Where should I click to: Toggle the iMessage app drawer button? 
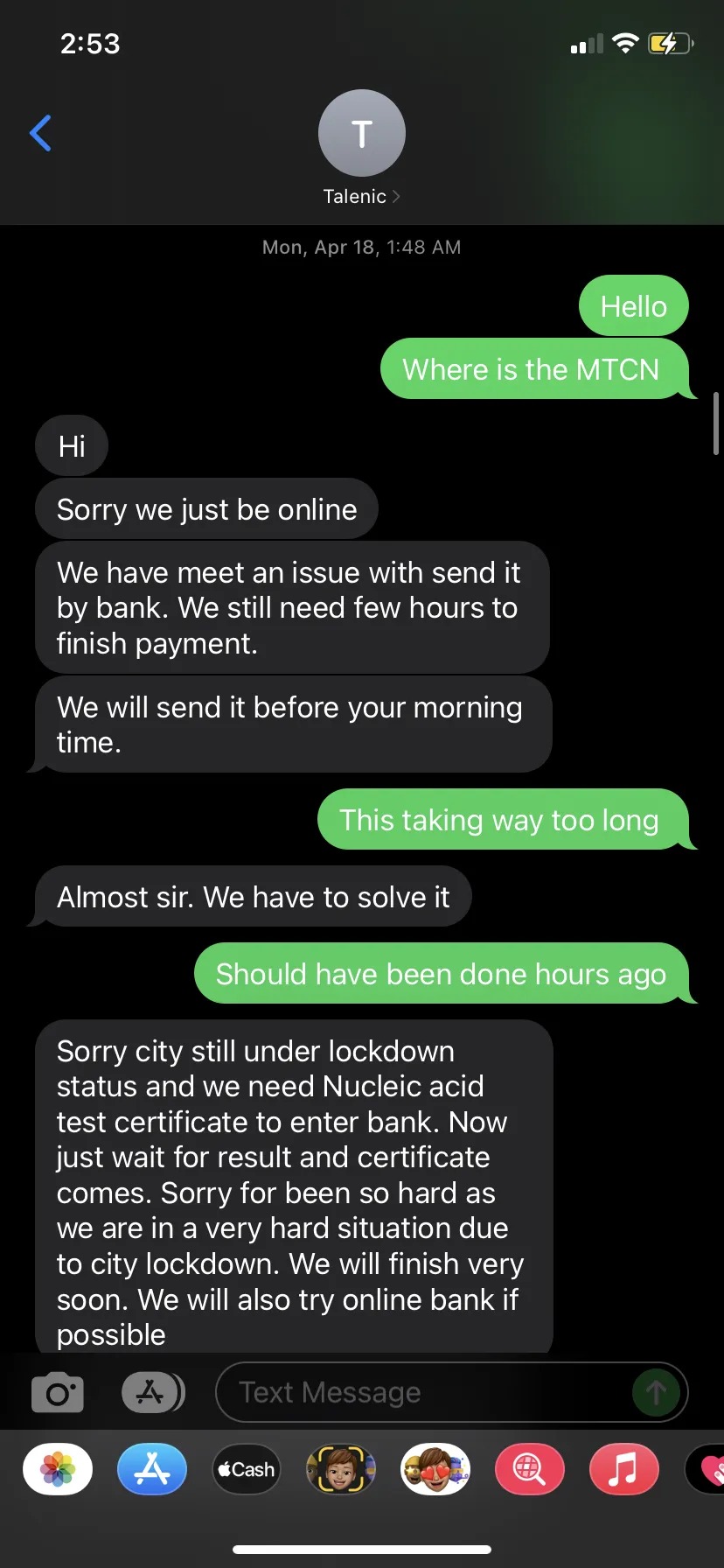coord(153,1392)
